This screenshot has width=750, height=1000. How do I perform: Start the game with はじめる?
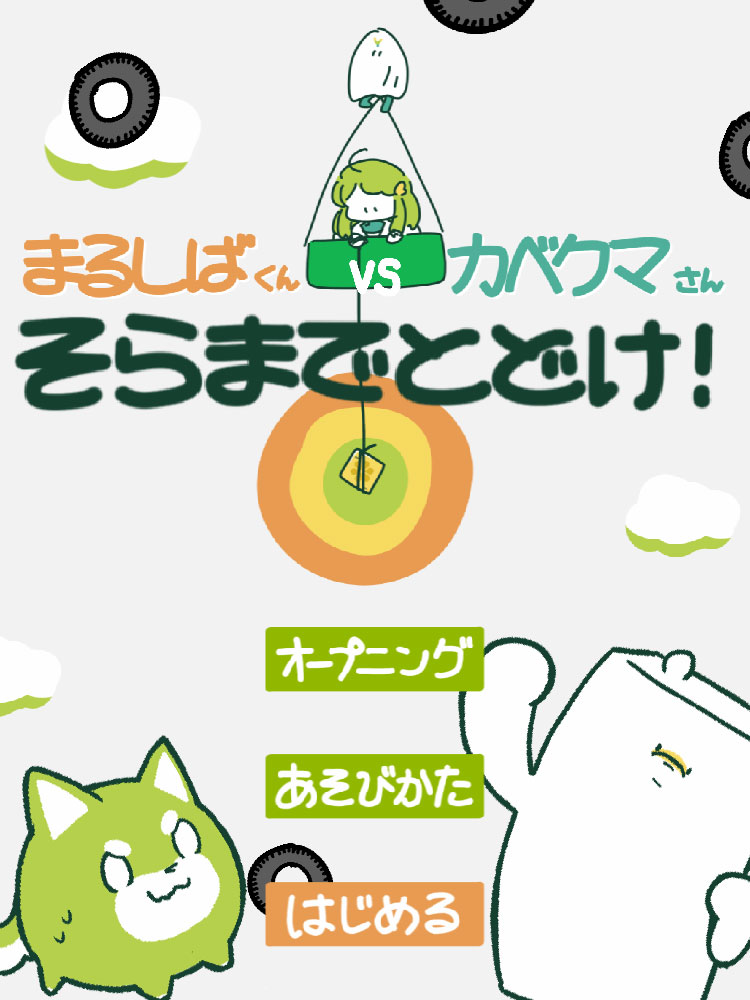[x=374, y=914]
